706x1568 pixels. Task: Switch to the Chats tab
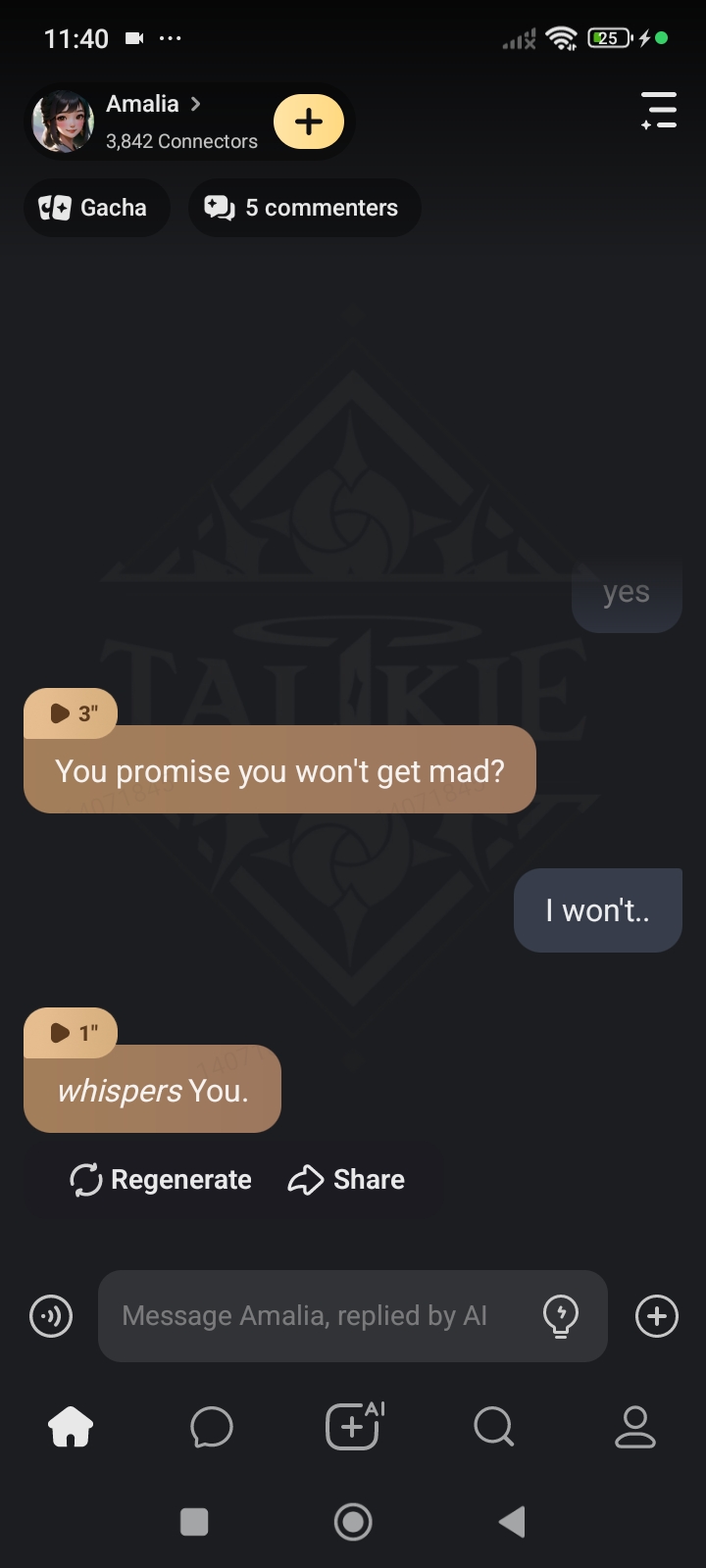click(x=212, y=1427)
